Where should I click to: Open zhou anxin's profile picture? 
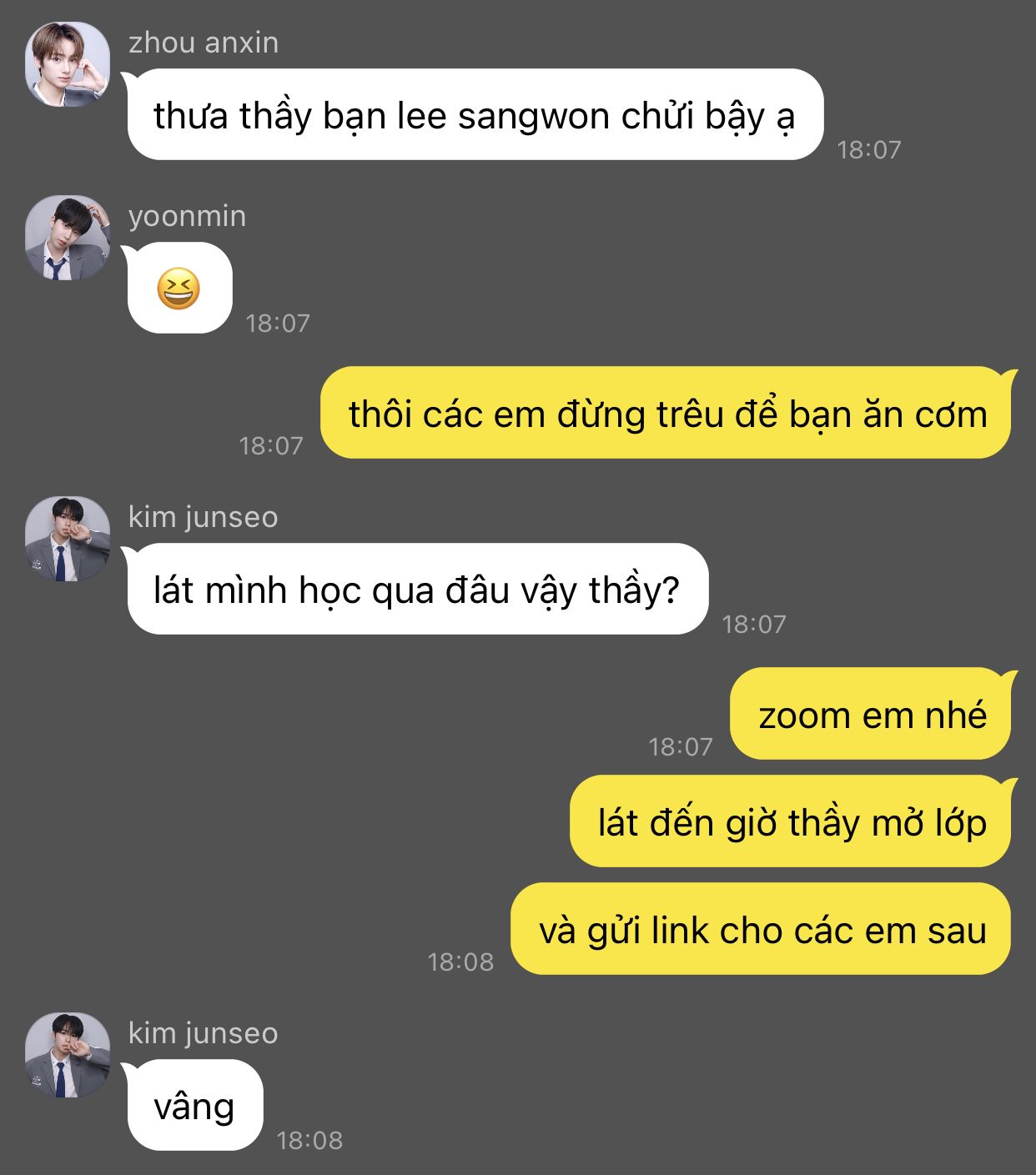coord(68,64)
